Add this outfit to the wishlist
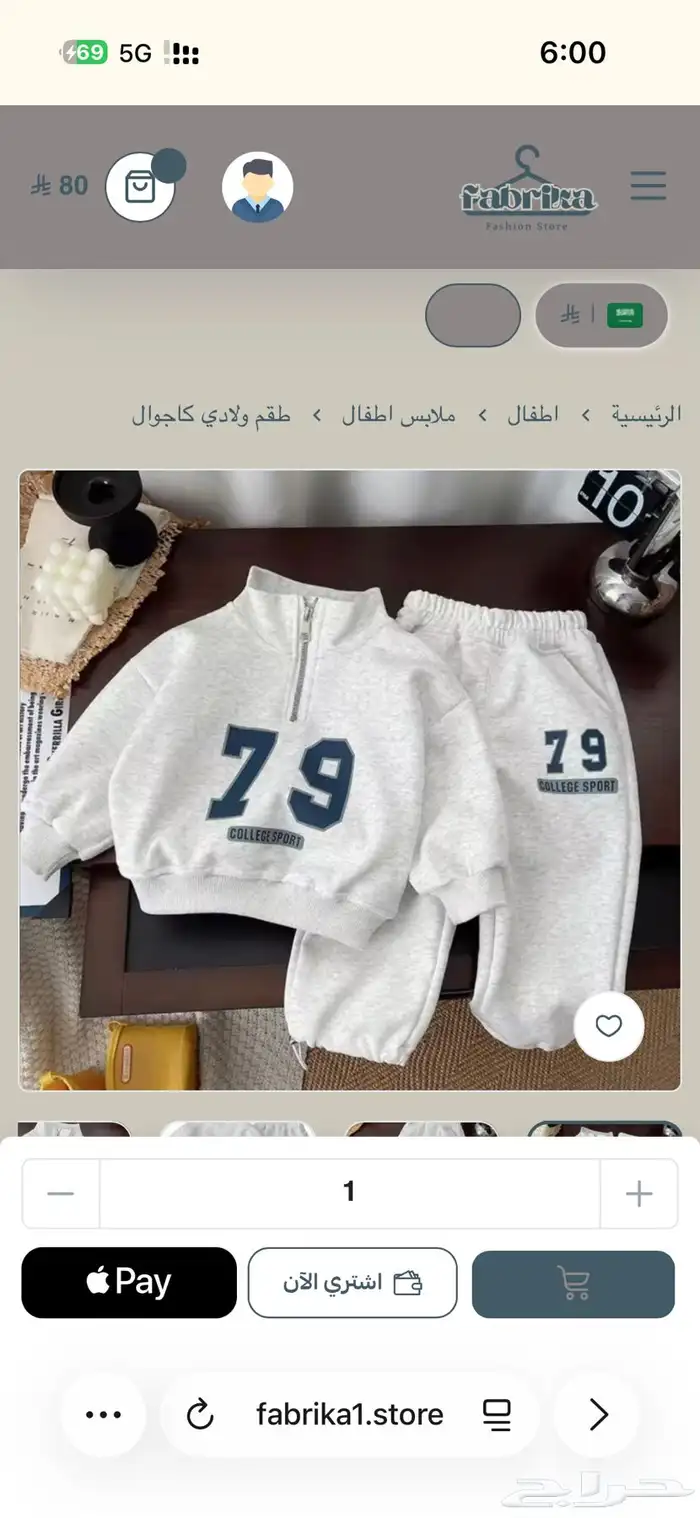 click(608, 1026)
